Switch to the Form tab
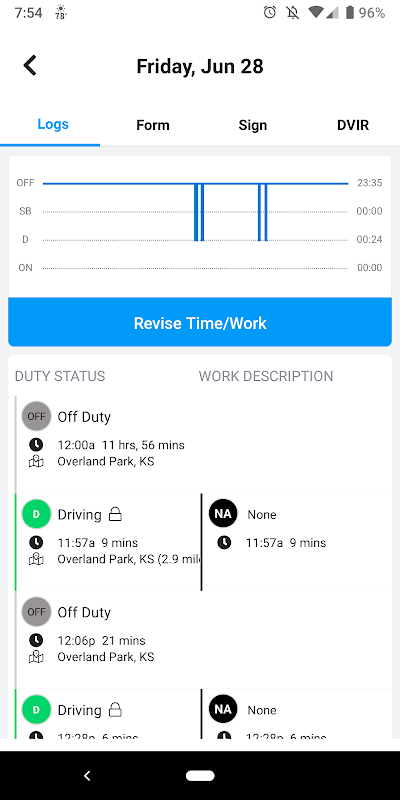The image size is (400, 800). click(153, 125)
